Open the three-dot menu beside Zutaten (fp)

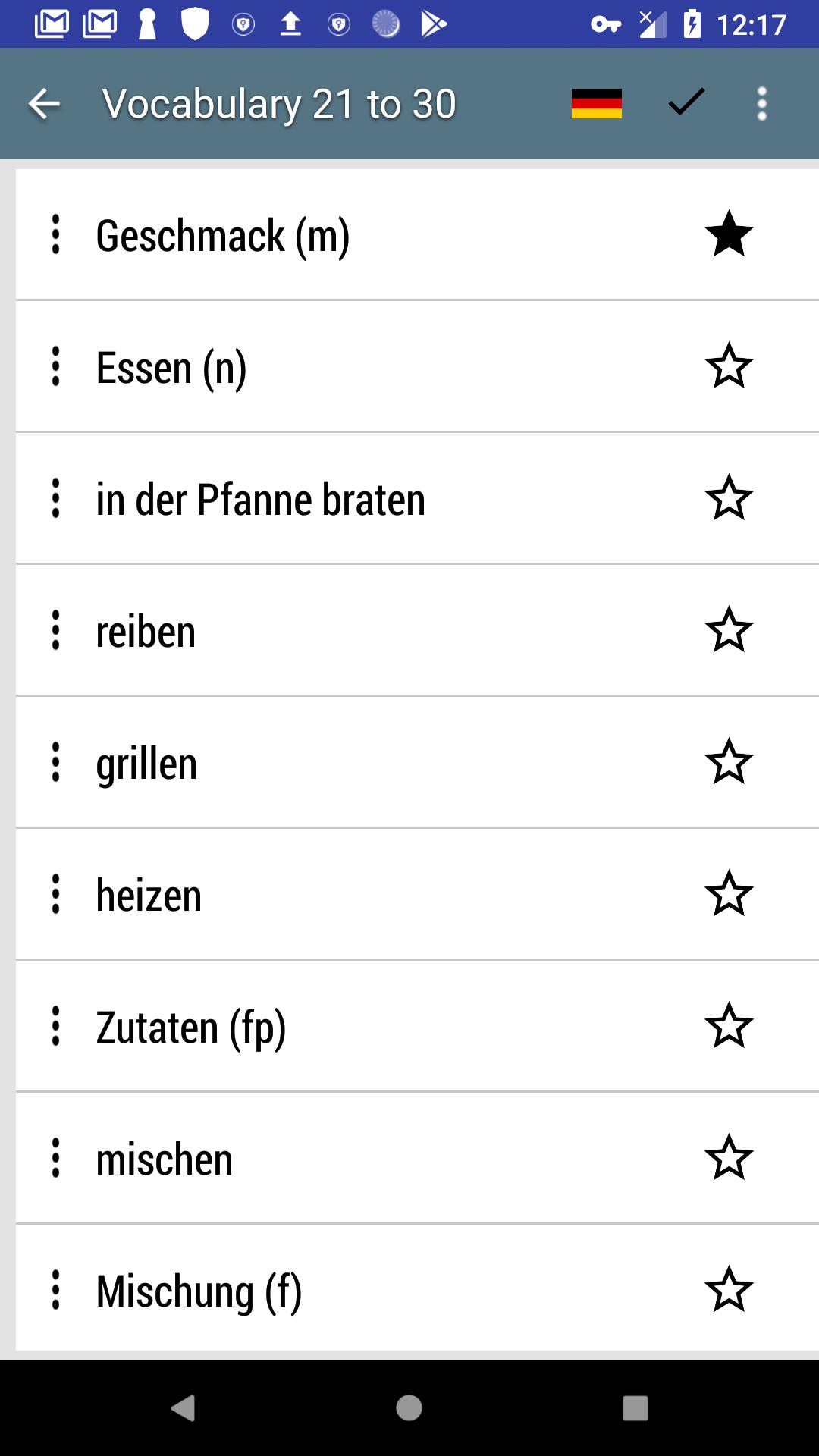(55, 1026)
